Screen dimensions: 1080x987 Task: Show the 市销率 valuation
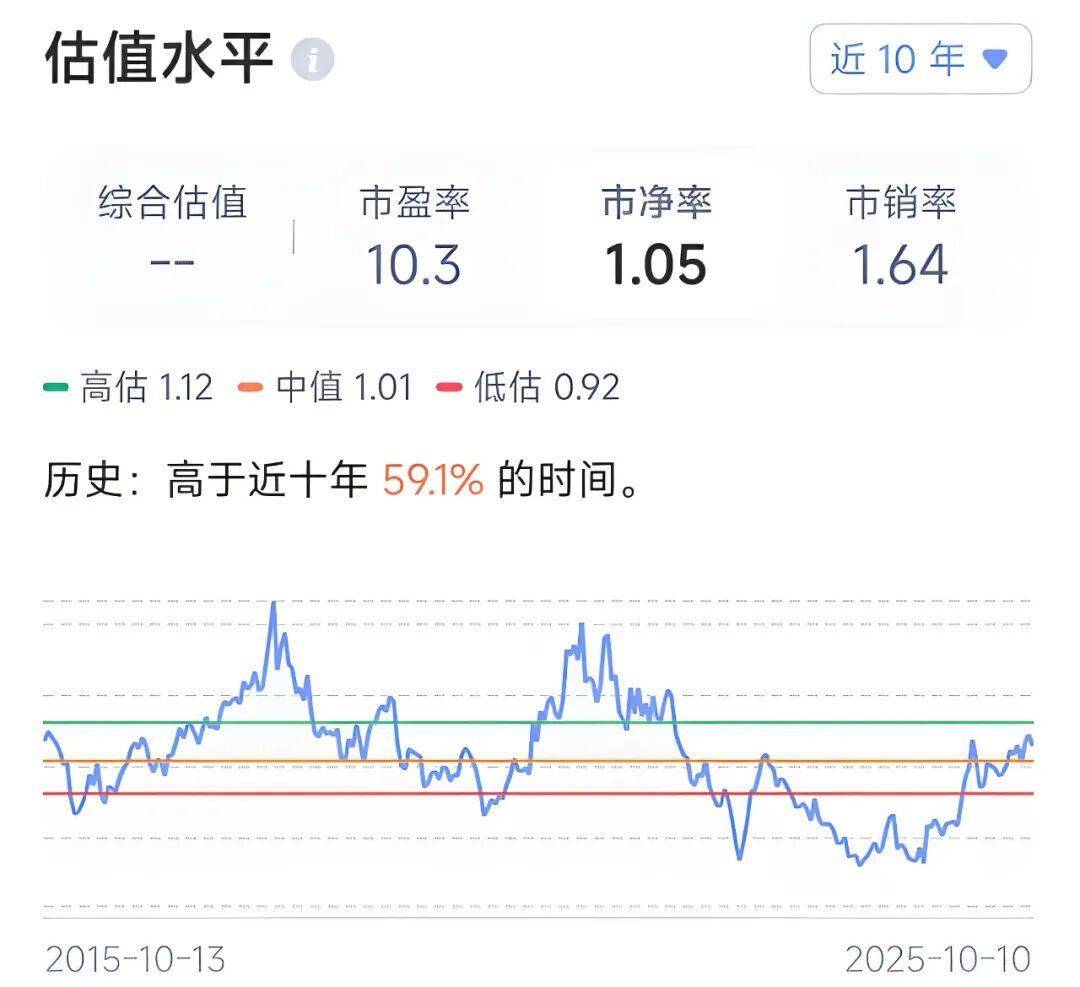tap(900, 233)
